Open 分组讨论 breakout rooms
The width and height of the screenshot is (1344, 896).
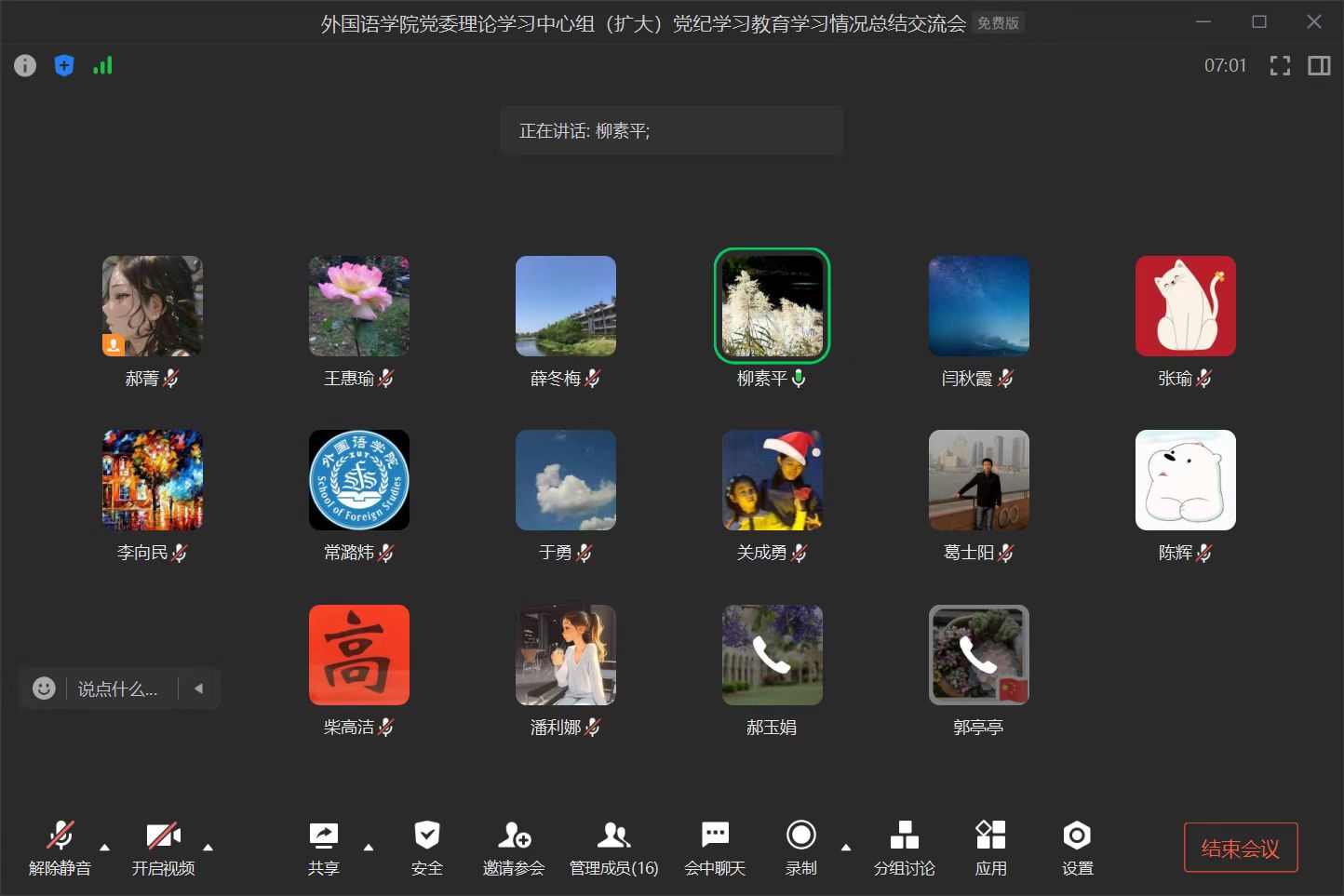(904, 848)
